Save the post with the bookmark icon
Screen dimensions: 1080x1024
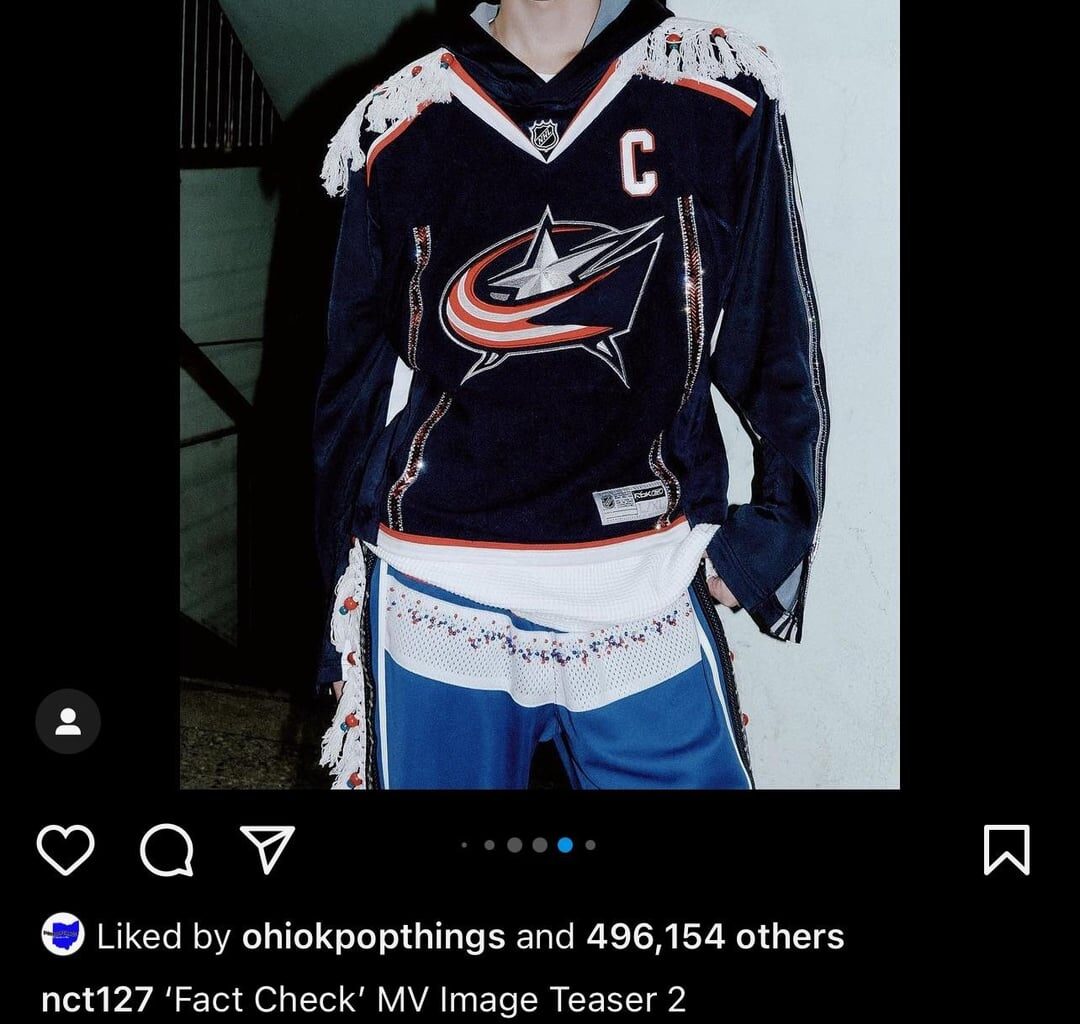point(1006,851)
